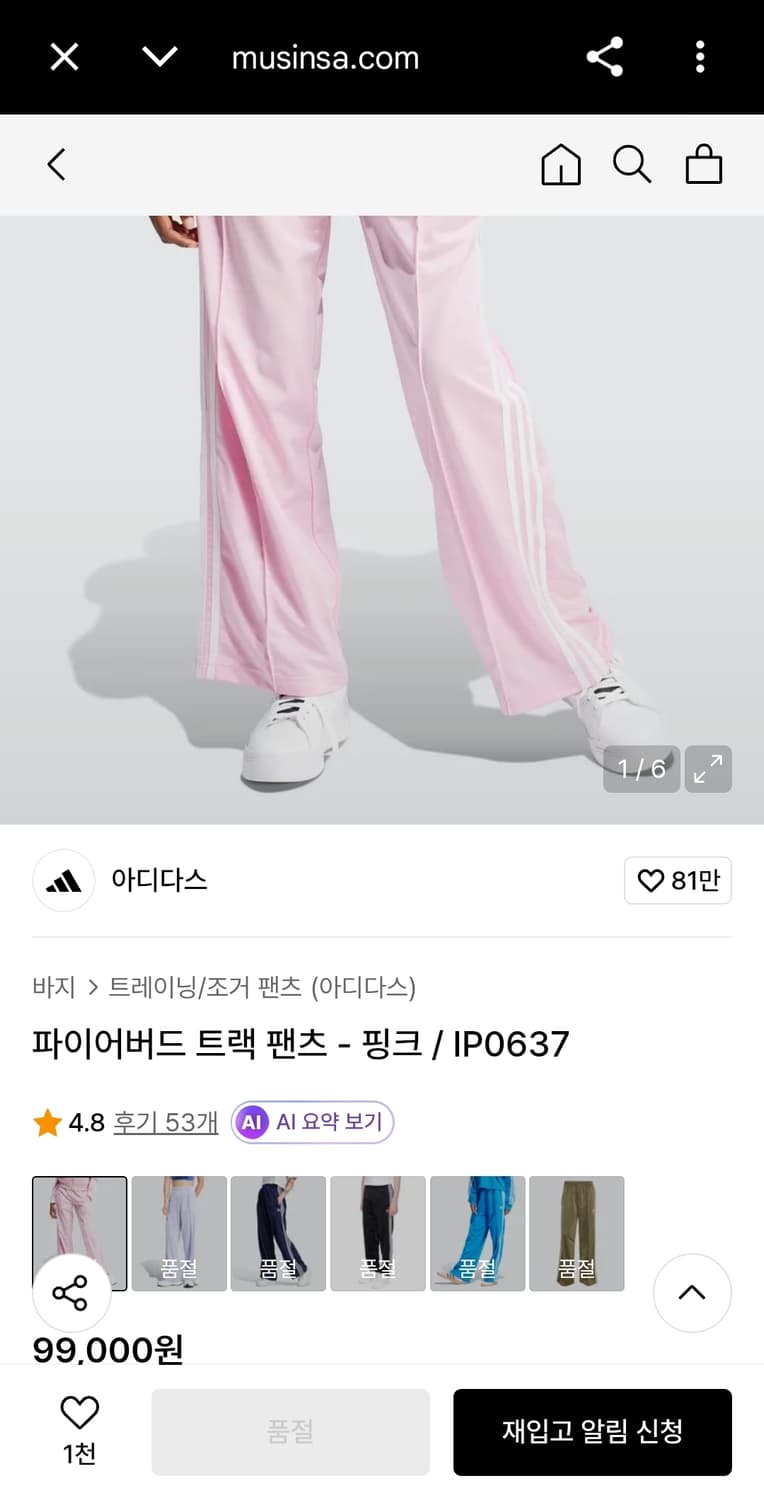Request restock alert via 재입고 알림 신청
The width and height of the screenshot is (764, 1500).
(x=593, y=1432)
